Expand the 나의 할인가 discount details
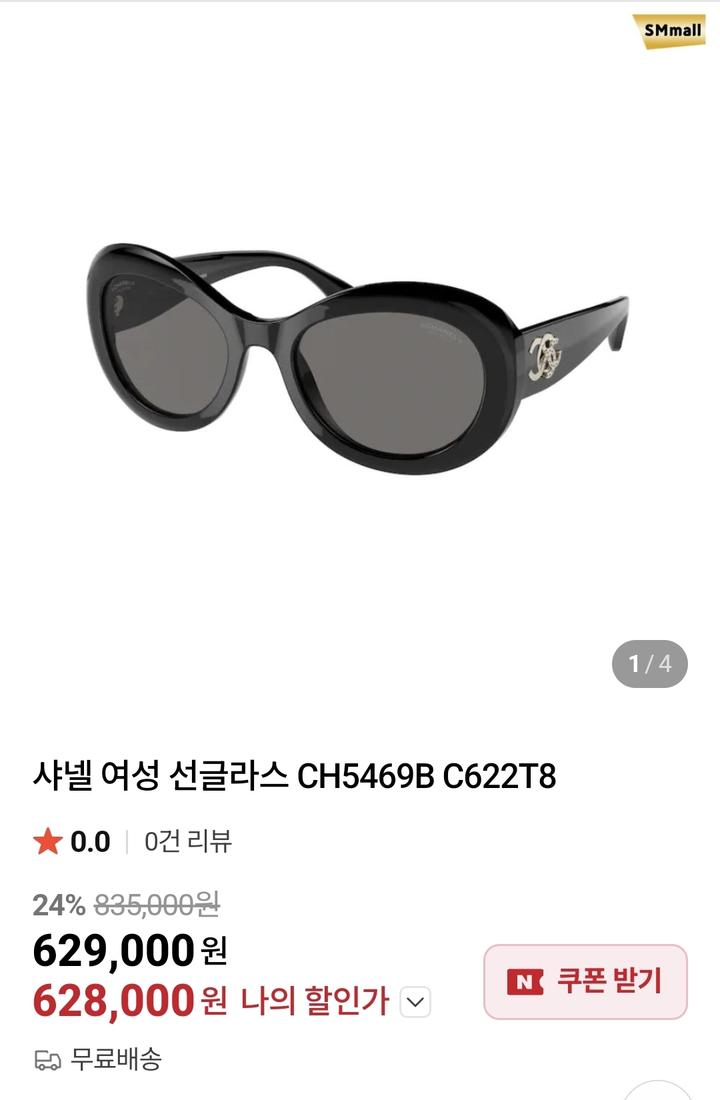720x1100 pixels. pos(416,1001)
